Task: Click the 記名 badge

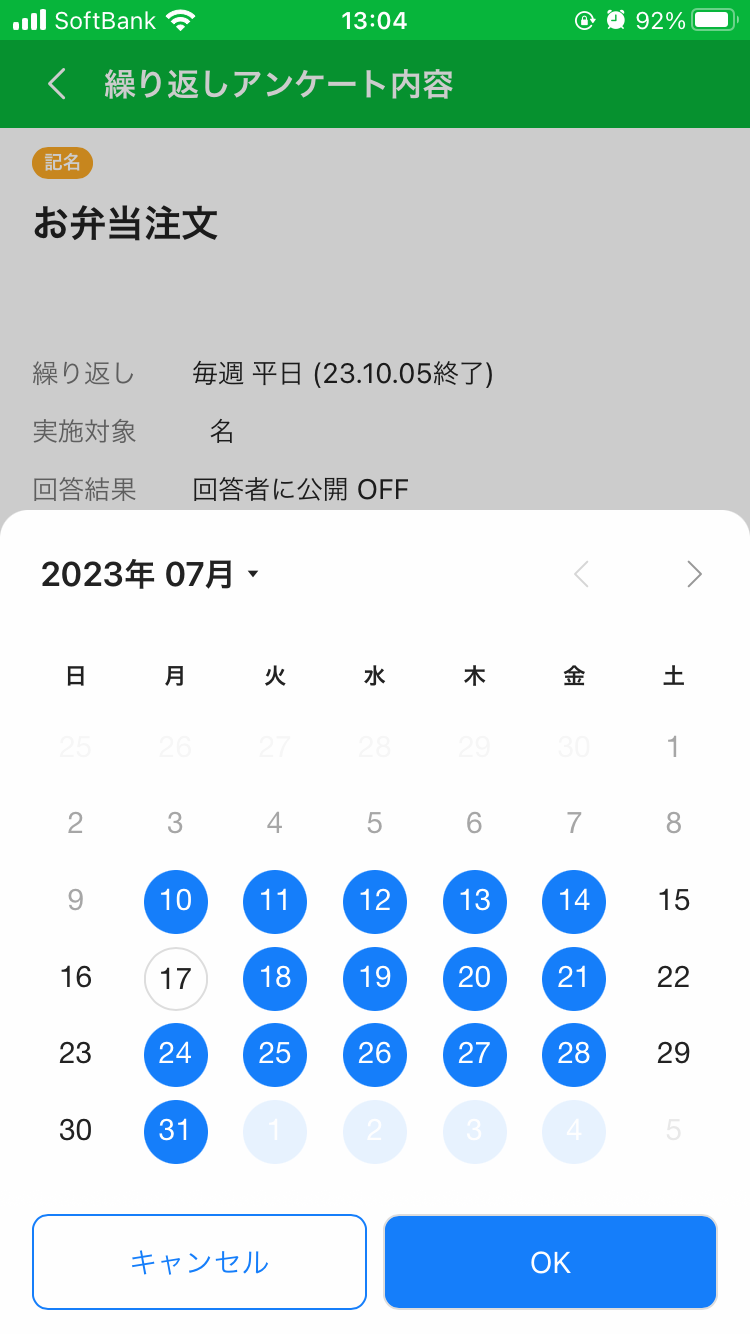Action: pos(62,163)
